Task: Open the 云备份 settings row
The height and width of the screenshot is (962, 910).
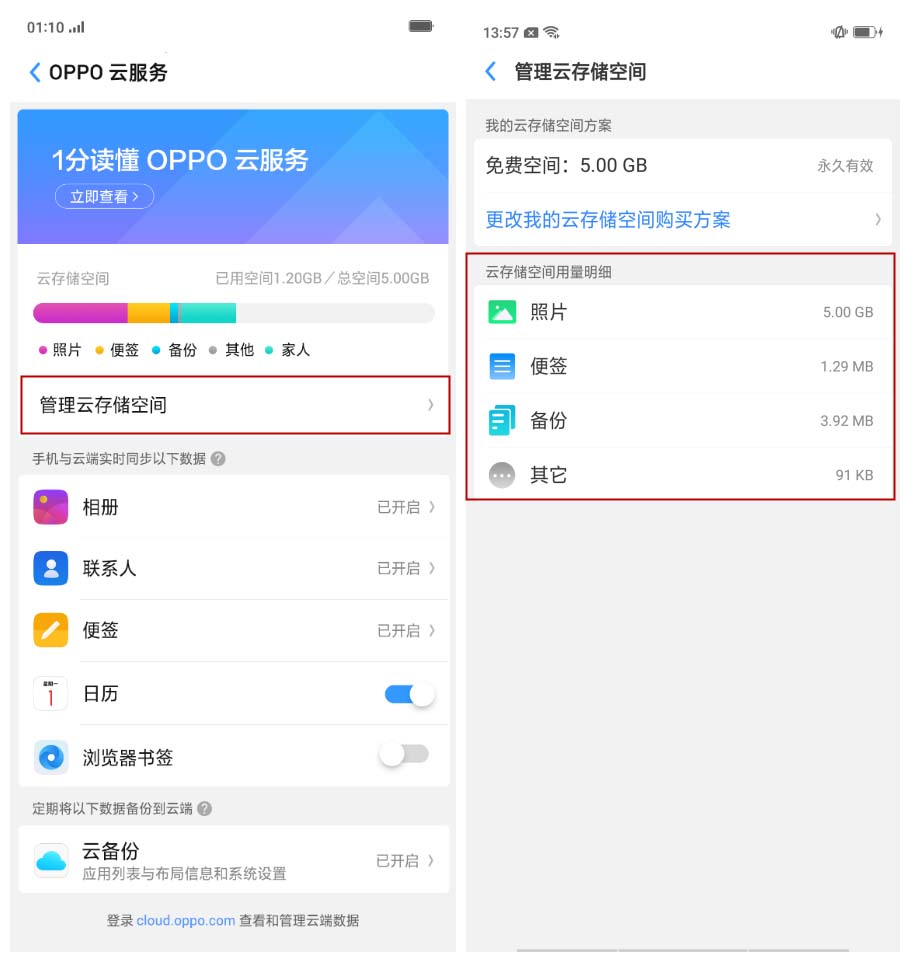Action: [x=235, y=860]
